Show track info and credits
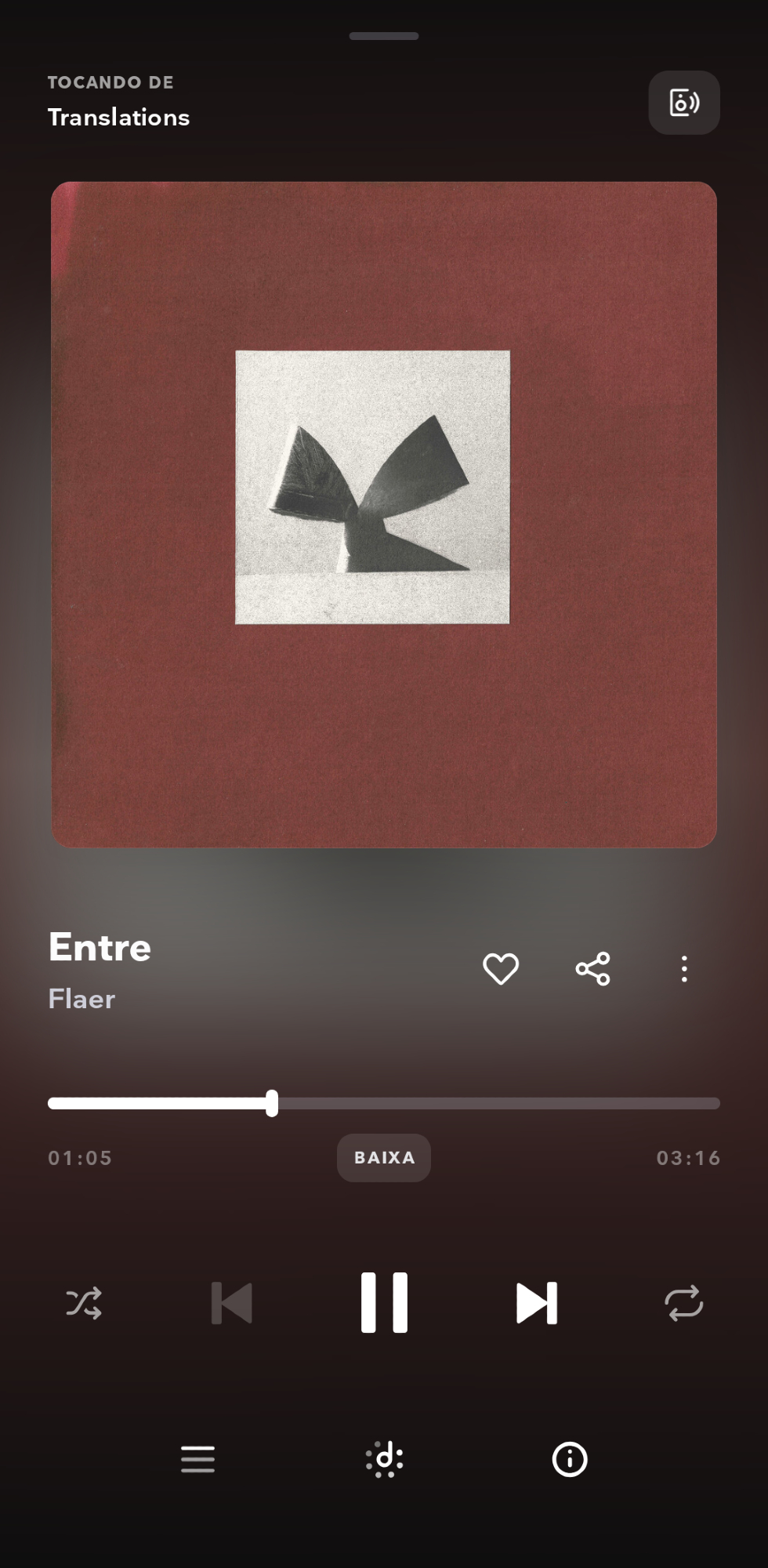 tap(570, 1459)
